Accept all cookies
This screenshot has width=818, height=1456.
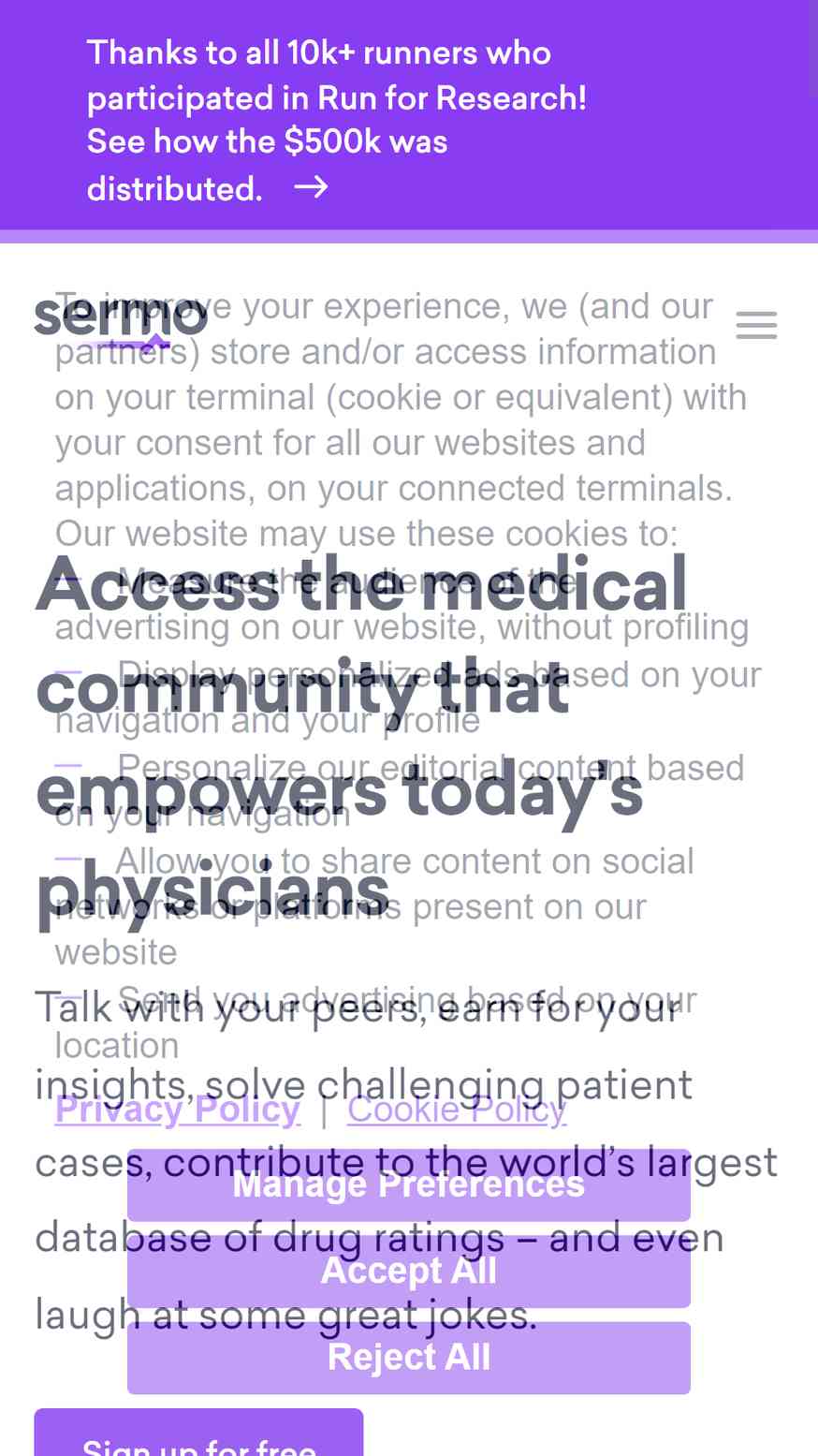[x=409, y=1271]
